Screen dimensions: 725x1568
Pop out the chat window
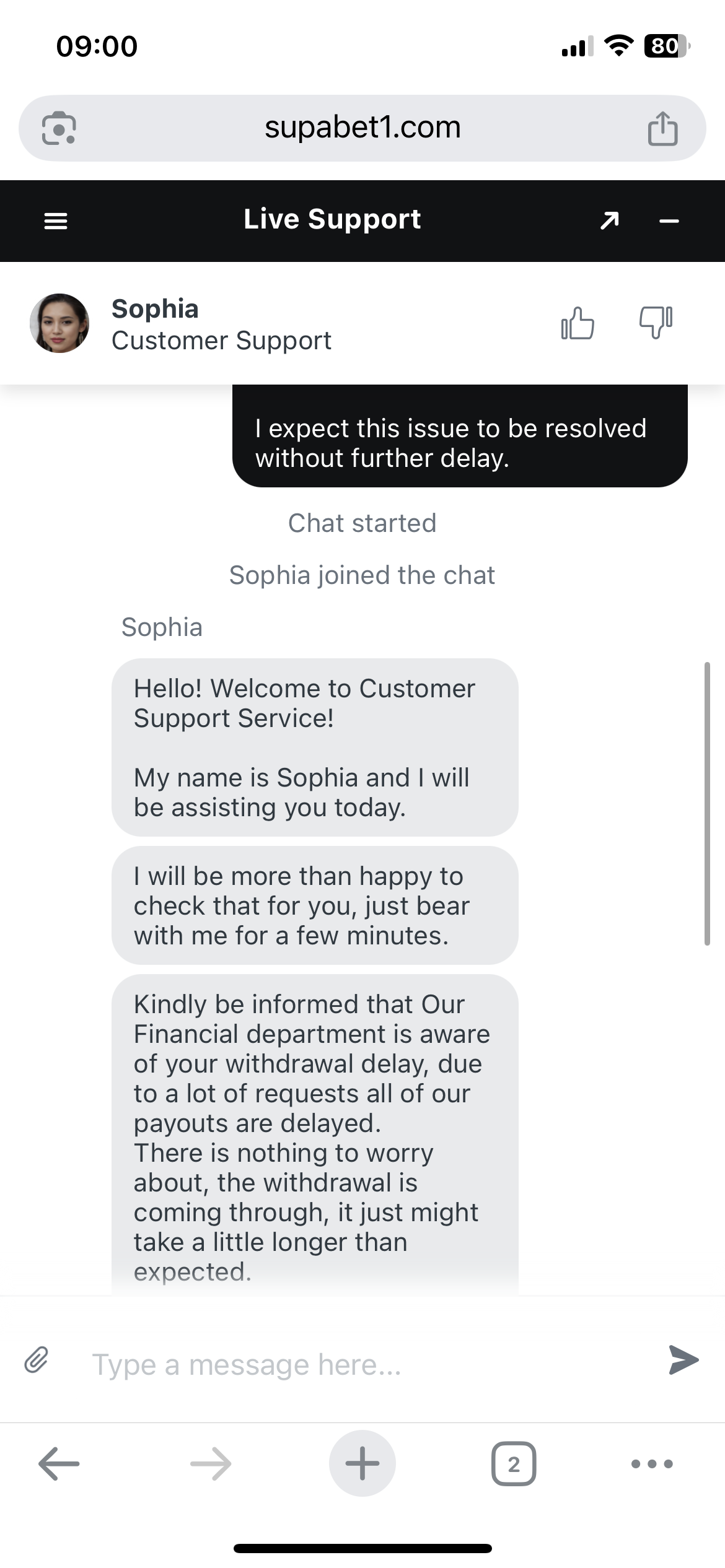[610, 220]
